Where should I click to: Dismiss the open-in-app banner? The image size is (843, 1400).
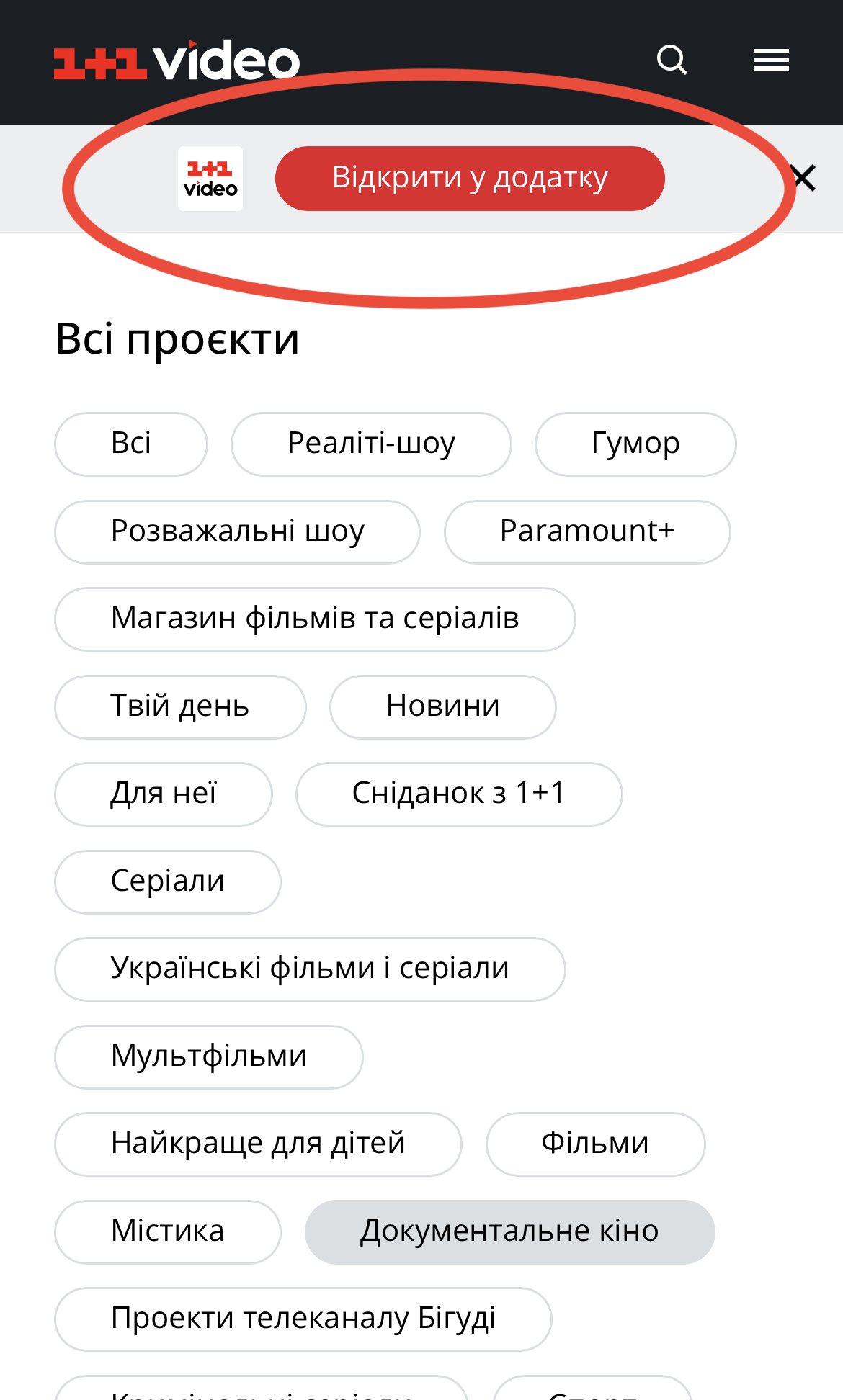coord(804,178)
